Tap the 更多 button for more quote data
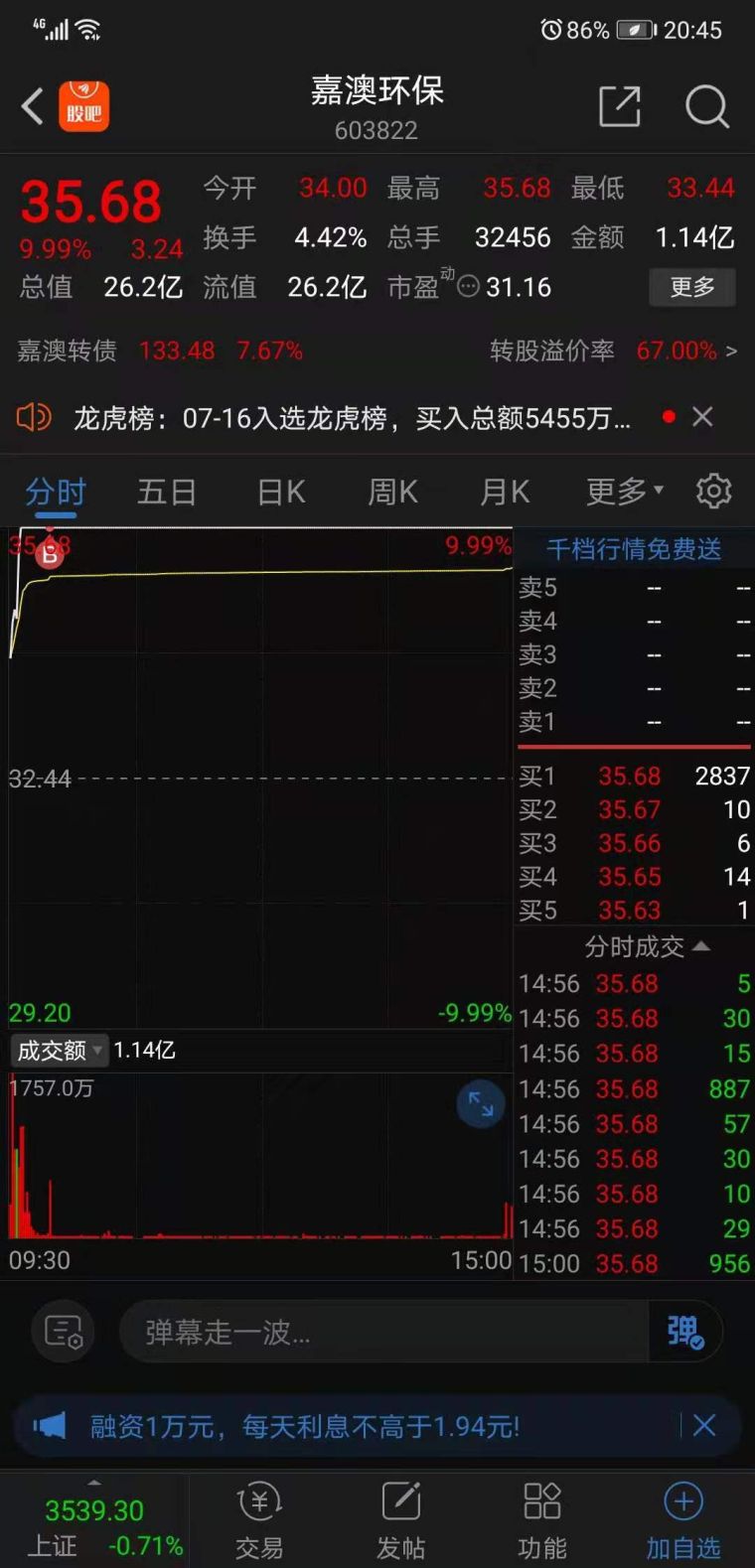755x1568 pixels. [x=692, y=287]
